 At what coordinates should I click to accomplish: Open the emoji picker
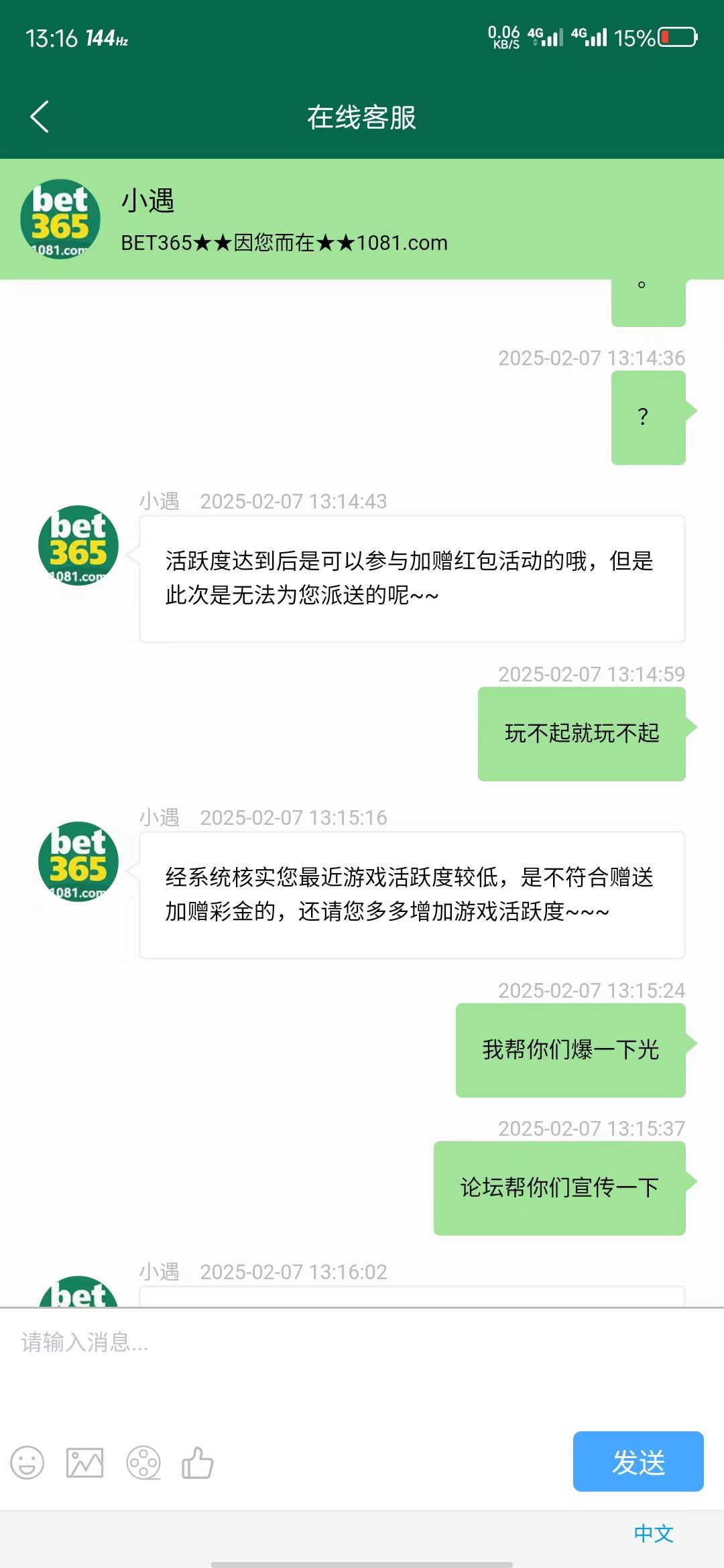27,1462
